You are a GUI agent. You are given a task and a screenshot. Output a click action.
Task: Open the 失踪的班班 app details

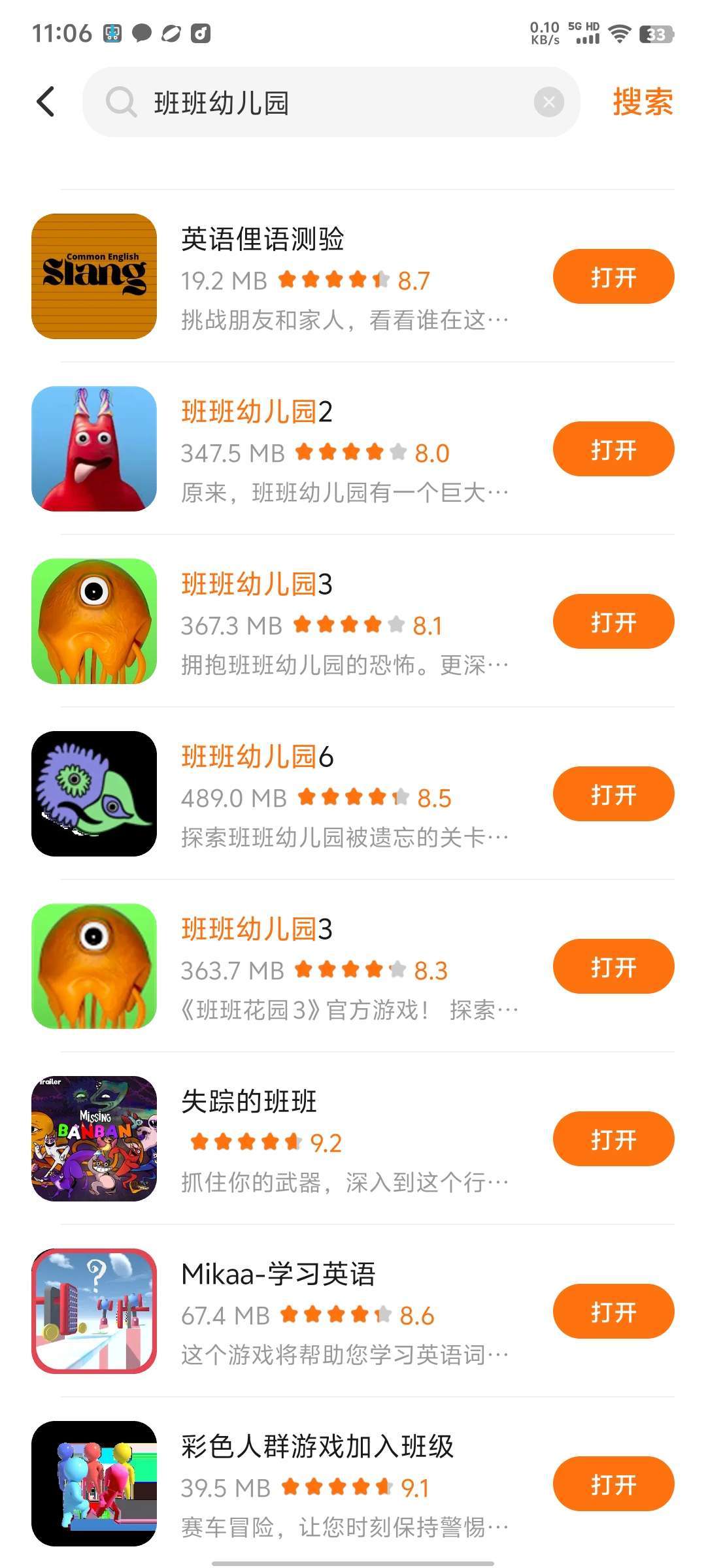tap(327, 1139)
